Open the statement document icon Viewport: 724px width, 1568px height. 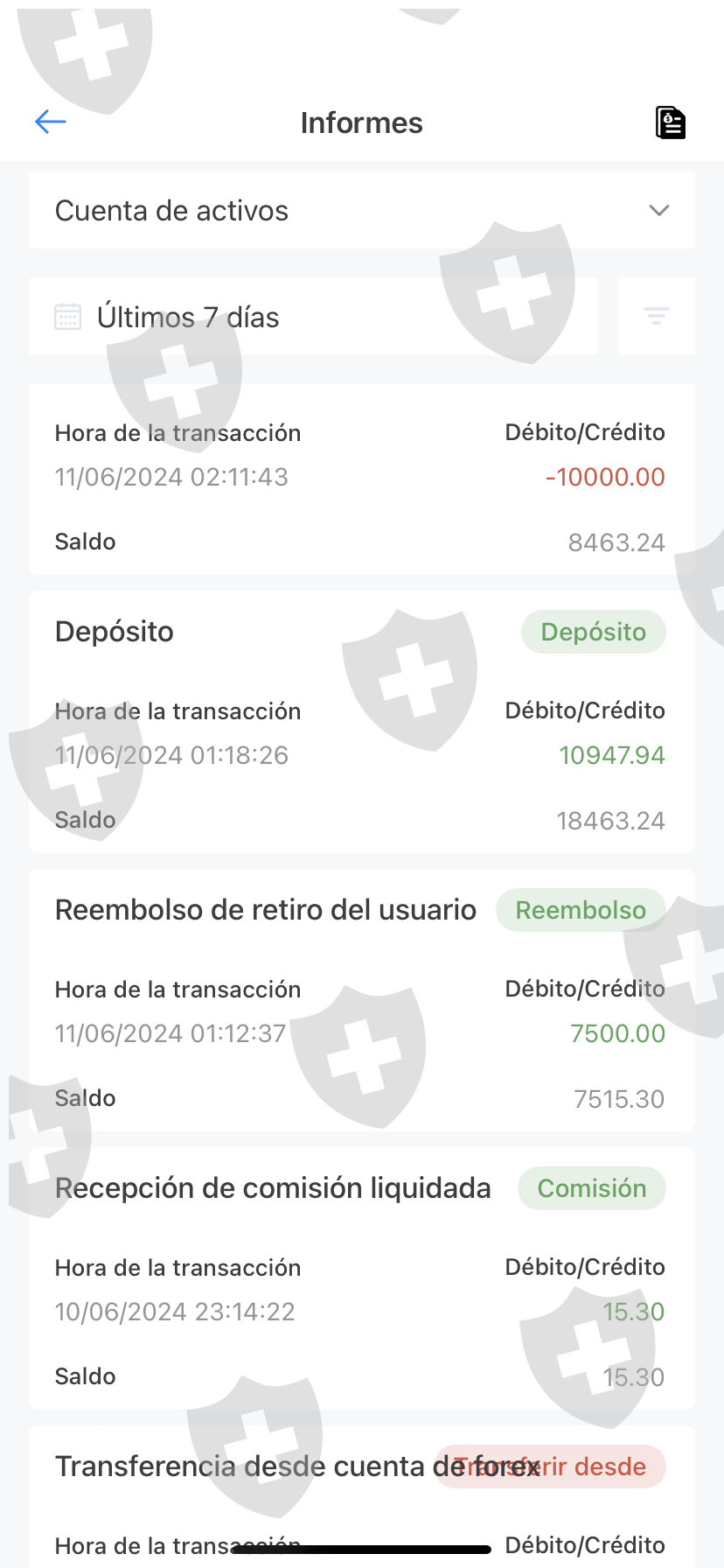[670, 122]
